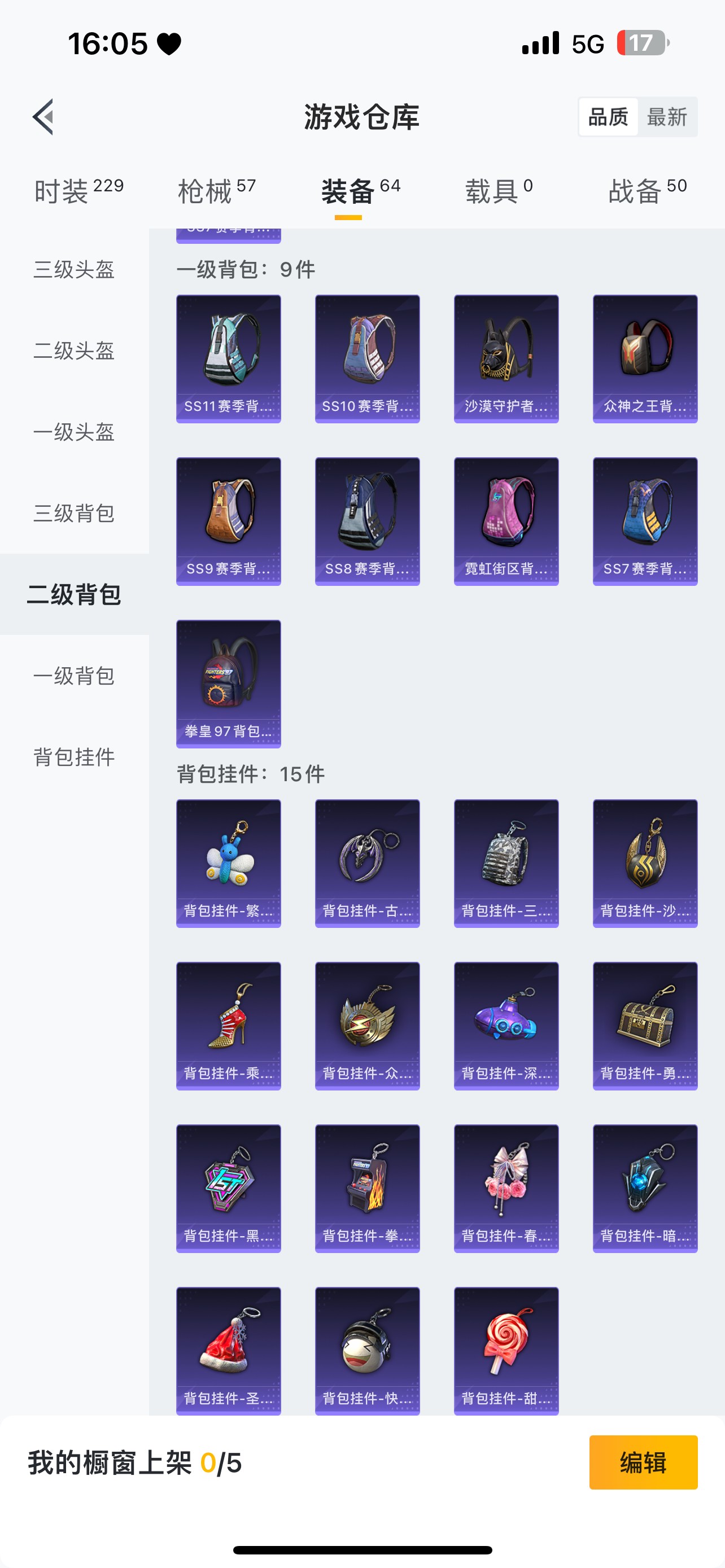Viewport: 725px width, 1568px height.
Task: Switch to the 时装 tab
Action: (x=78, y=191)
